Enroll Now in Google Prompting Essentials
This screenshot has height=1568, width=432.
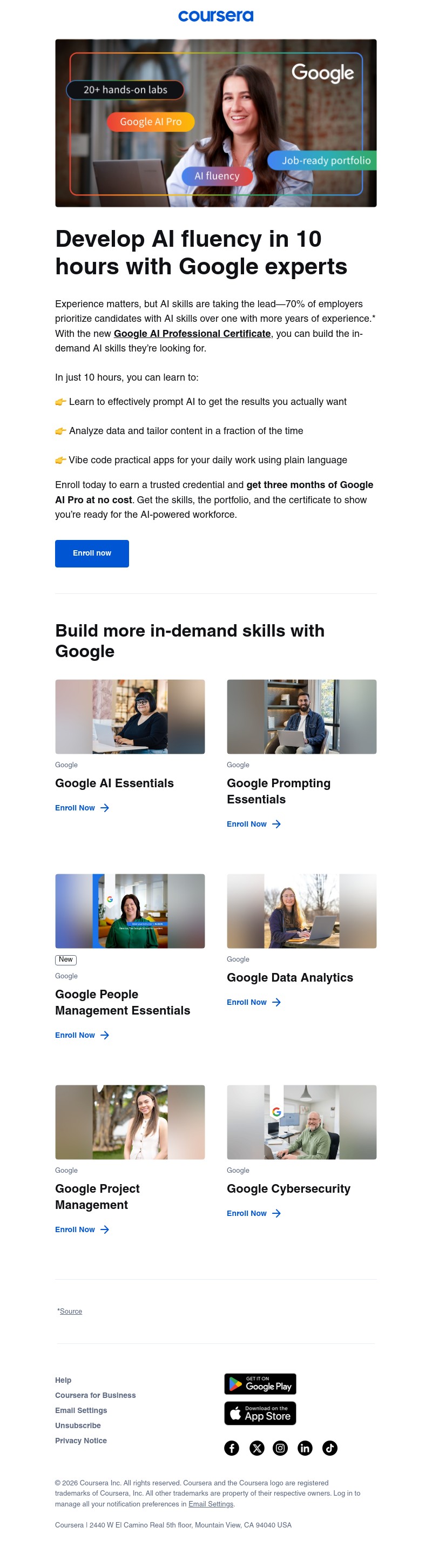pos(253,823)
